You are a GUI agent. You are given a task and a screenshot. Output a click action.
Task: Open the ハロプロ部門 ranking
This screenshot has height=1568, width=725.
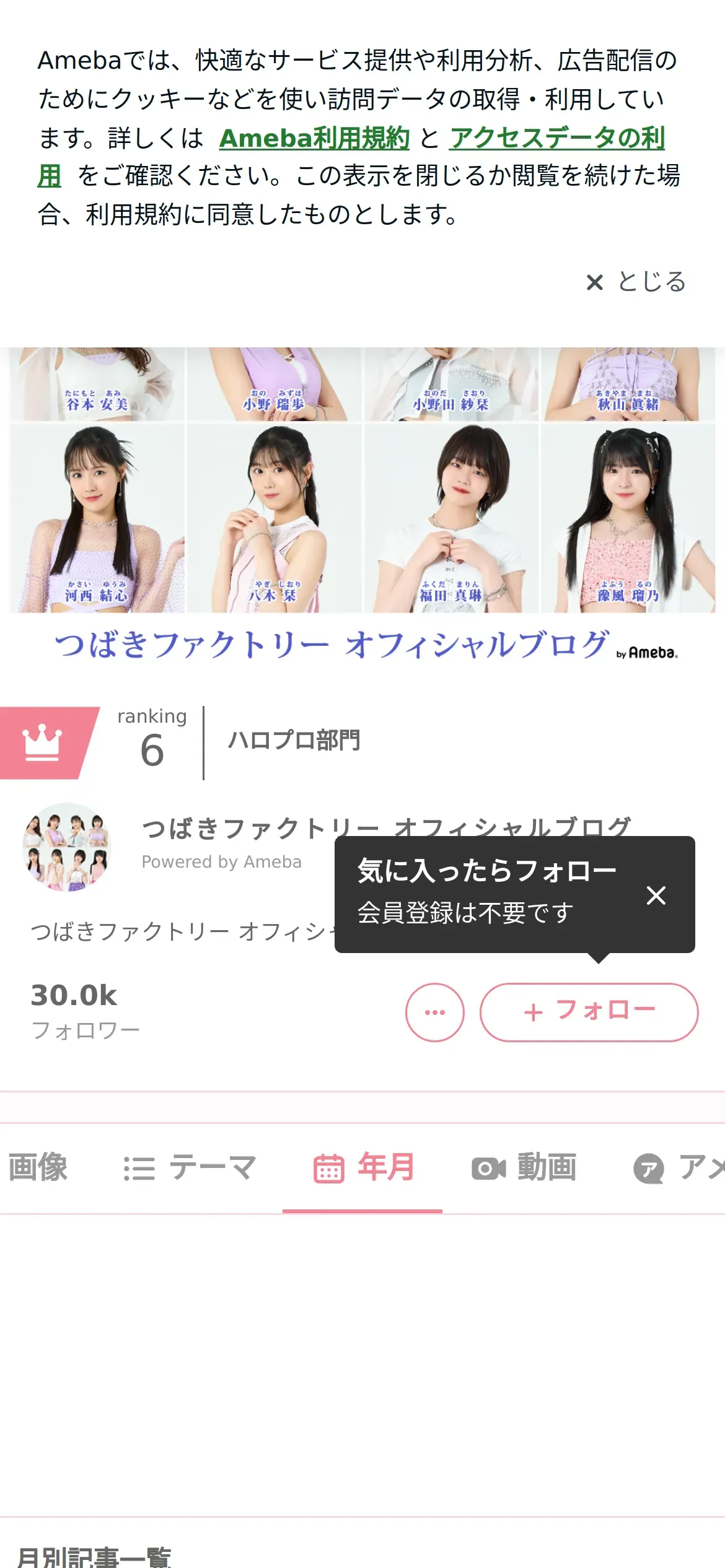[x=294, y=741]
